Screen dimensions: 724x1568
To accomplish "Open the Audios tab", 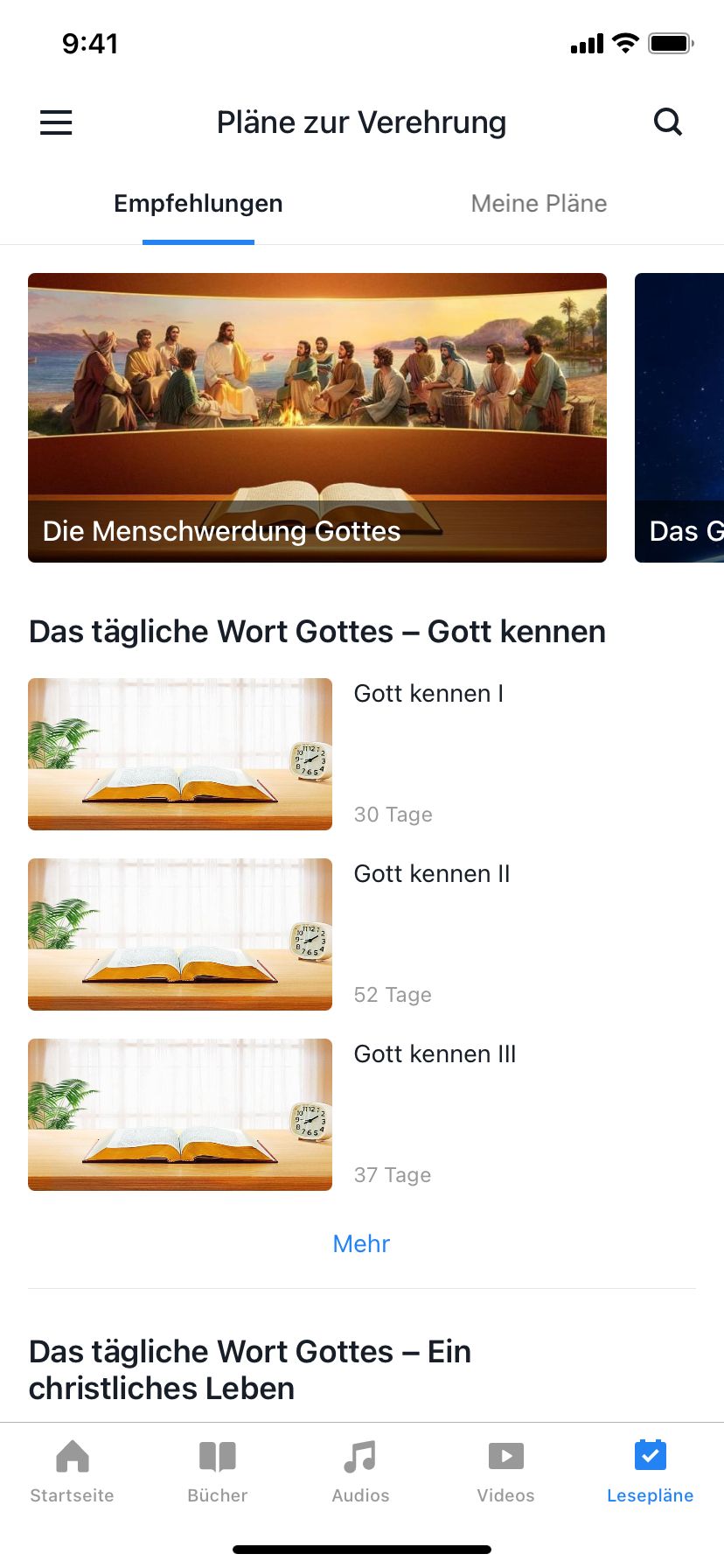I will click(x=360, y=1472).
